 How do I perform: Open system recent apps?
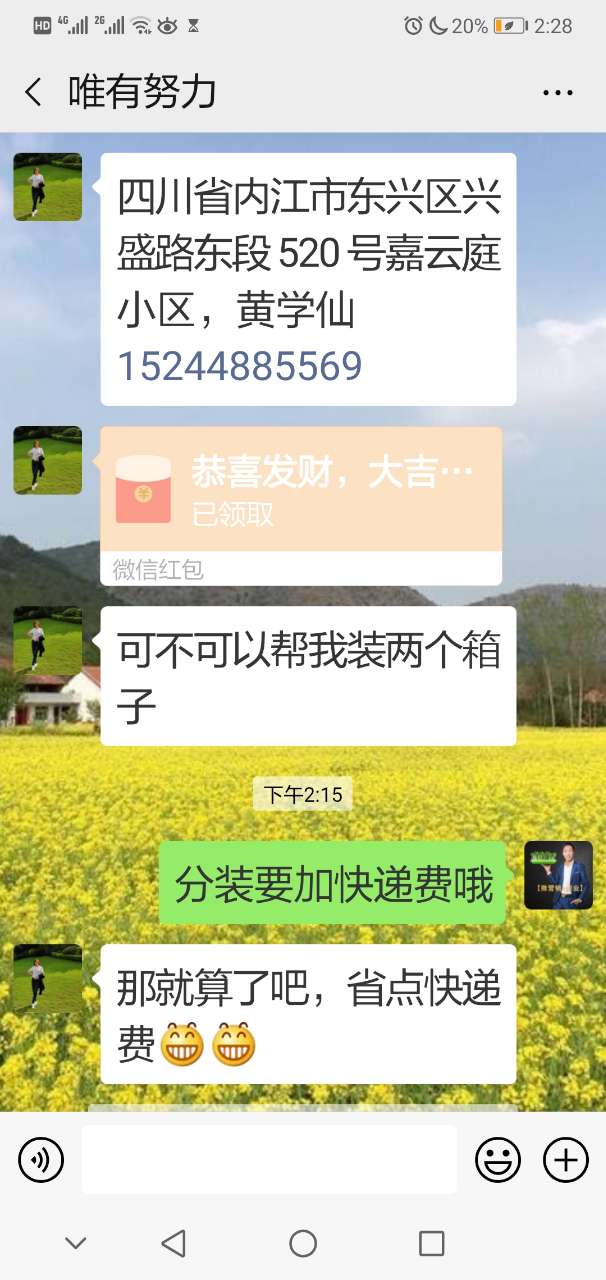pyautogui.click(x=431, y=1243)
